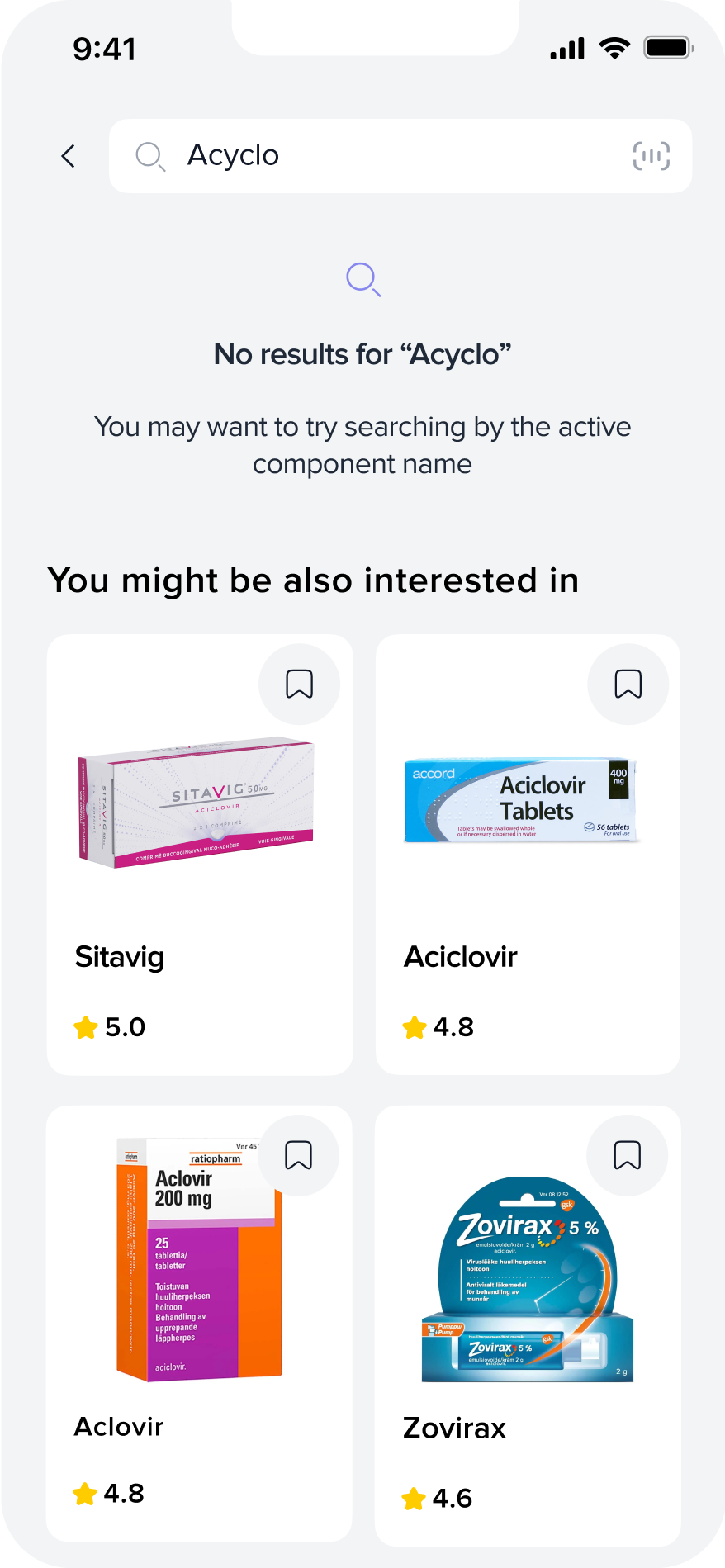Viewport: 725px width, 1568px height.
Task: Open the Sitavig product card
Action: point(200,855)
